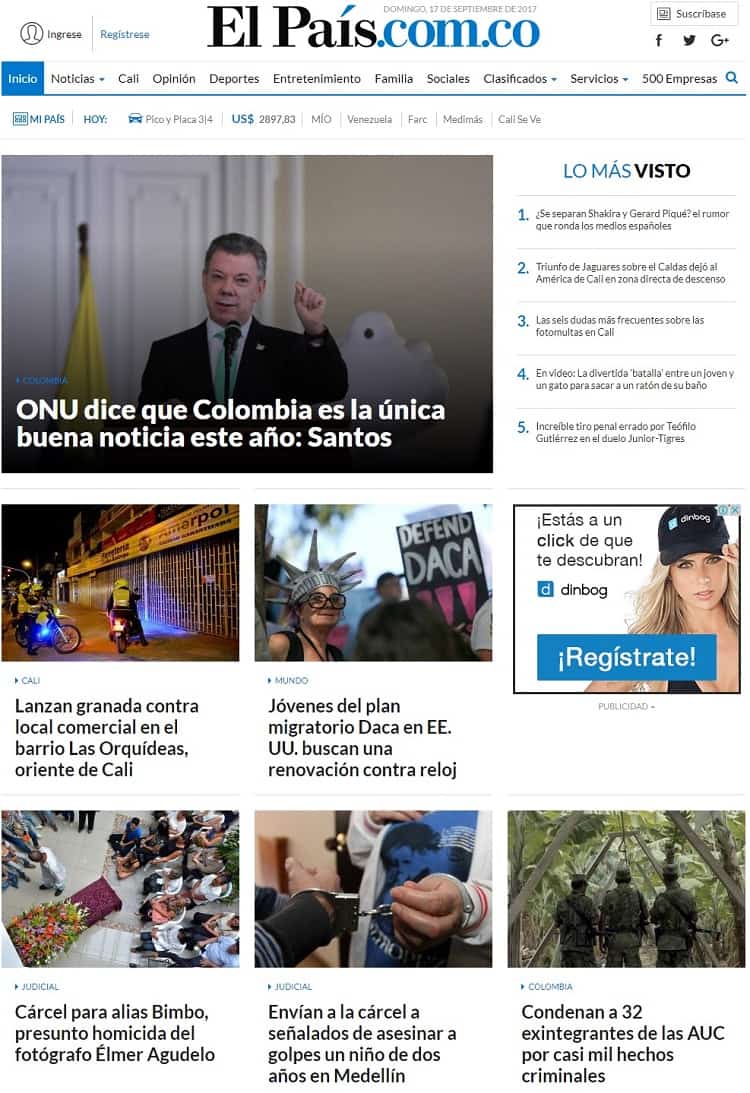Go to the Deportes section
The width and height of the screenshot is (750, 1093).
234,79
